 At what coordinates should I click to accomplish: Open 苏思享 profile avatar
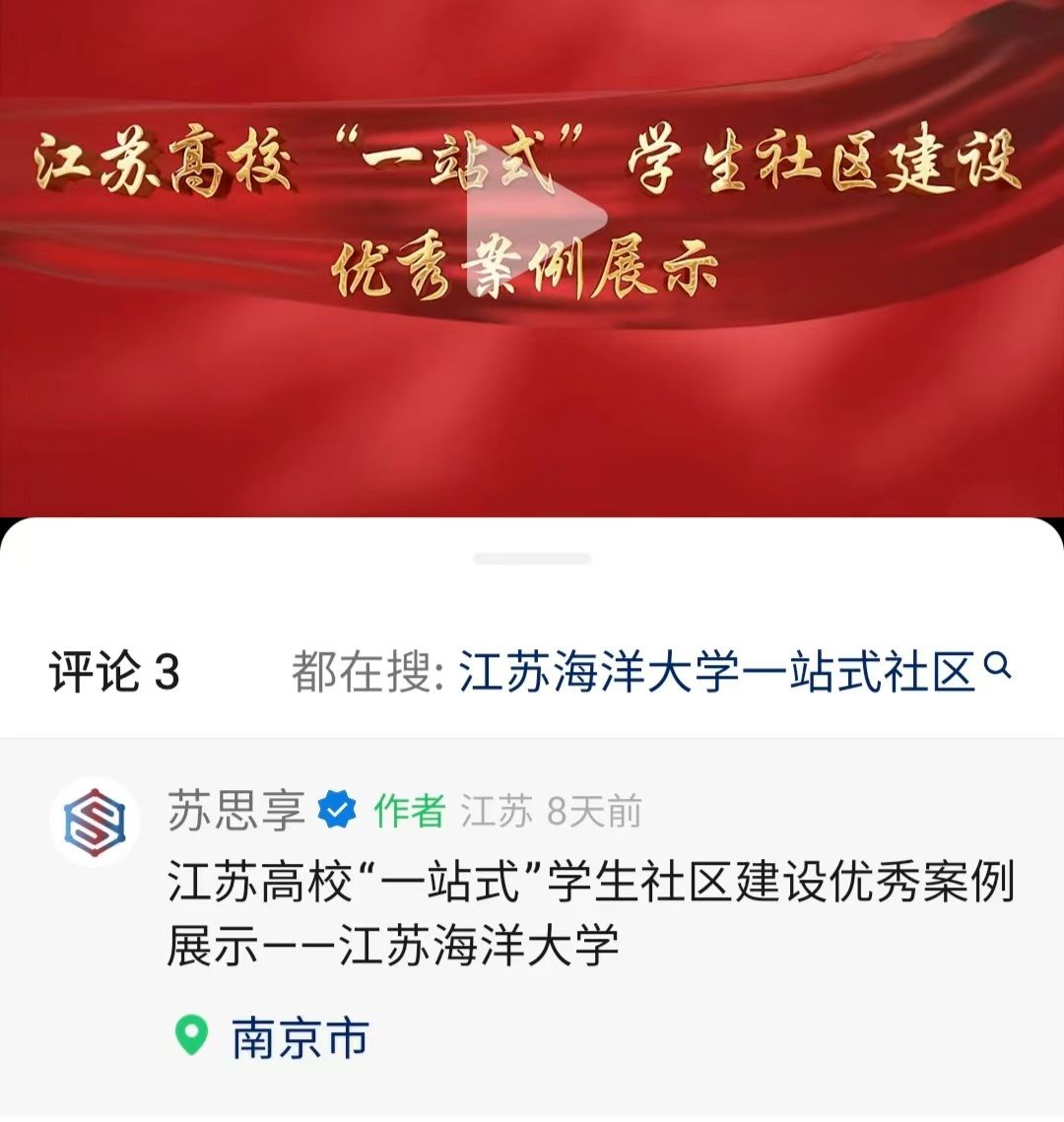[x=96, y=822]
